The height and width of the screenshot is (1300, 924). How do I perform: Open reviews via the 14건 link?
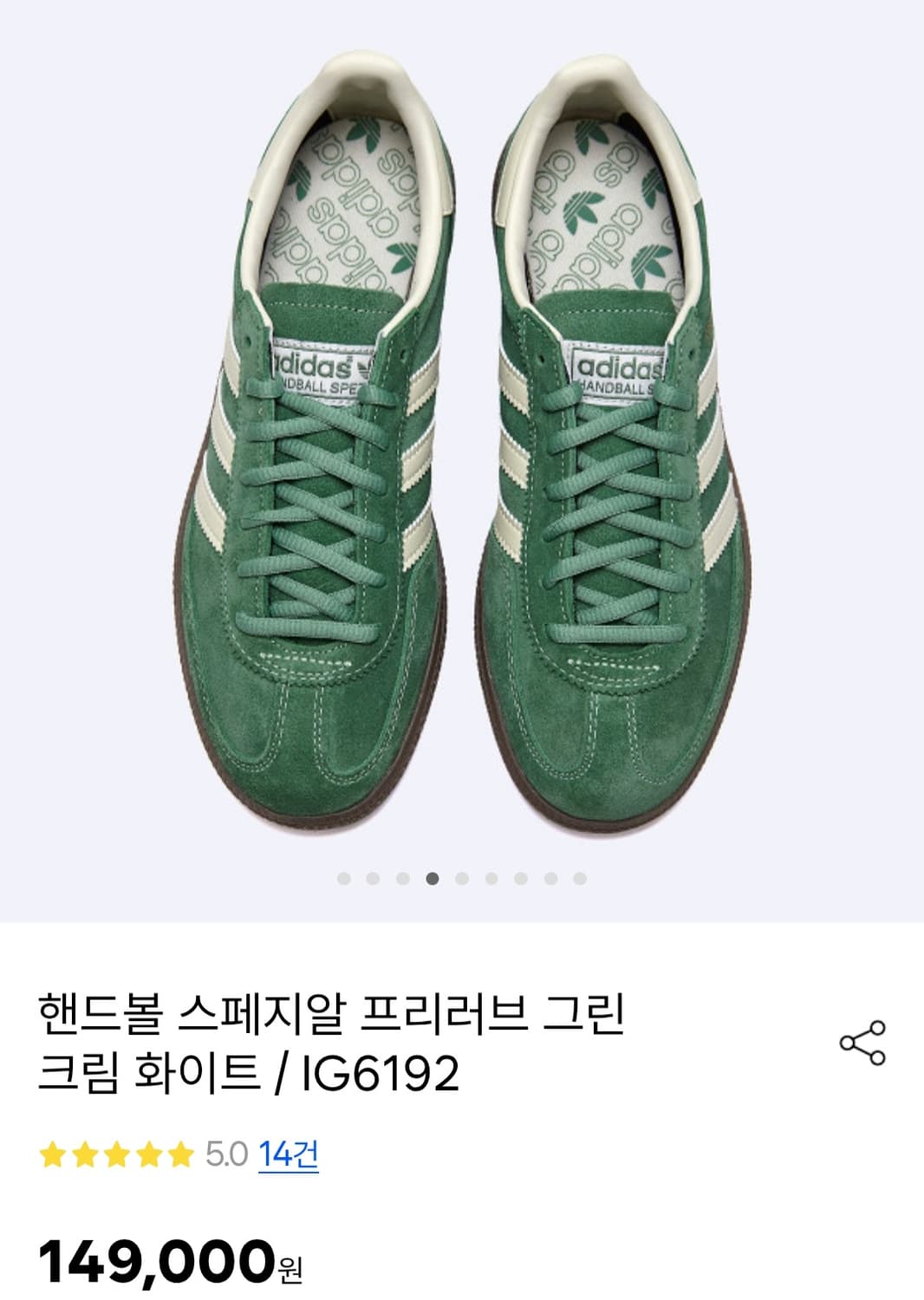click(290, 1154)
